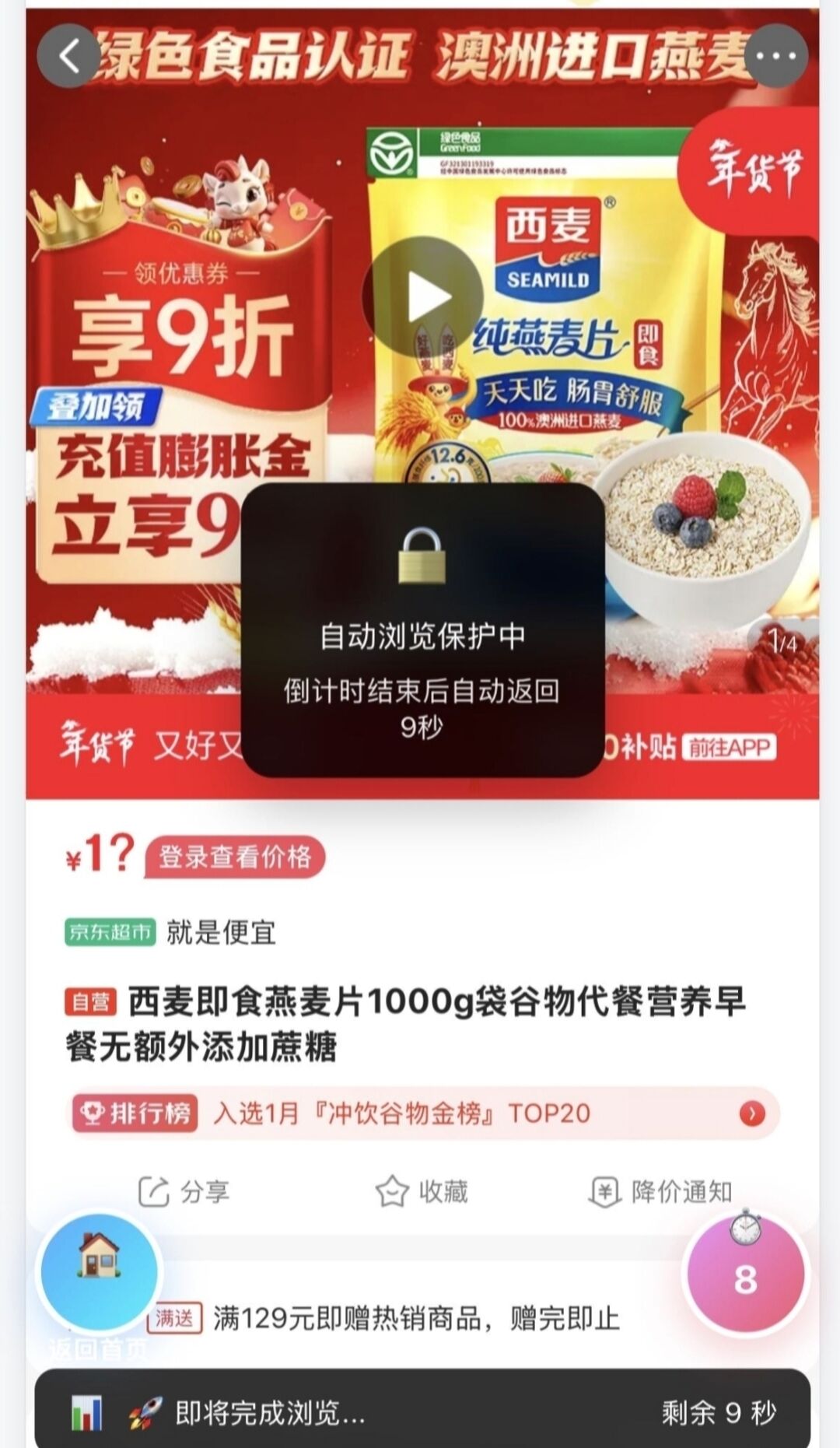Image resolution: width=840 pixels, height=1448 pixels.
Task: Open the 冲饮谷物金榜 TOP20 ranking page
Action: (404, 1113)
